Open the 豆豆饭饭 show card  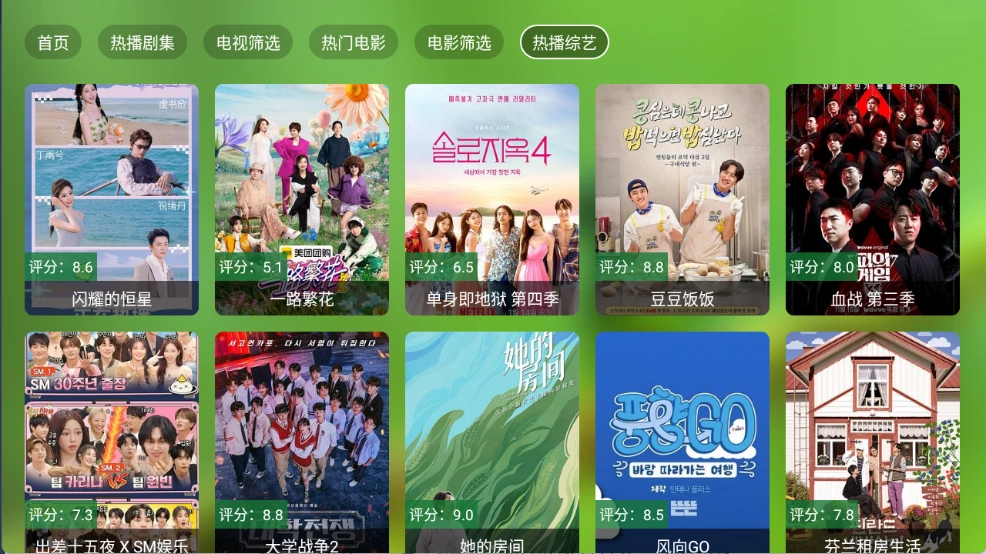point(682,199)
